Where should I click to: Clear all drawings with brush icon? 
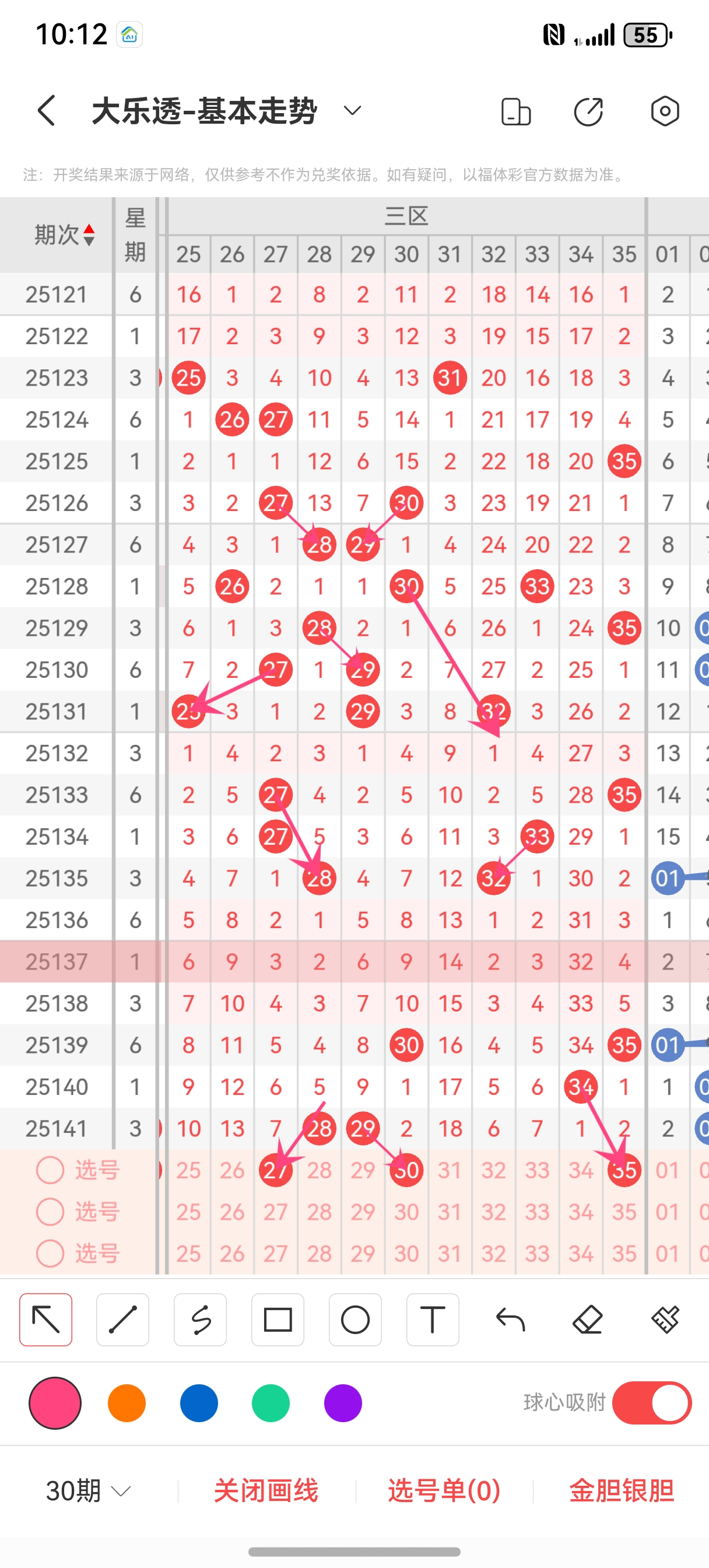(x=665, y=1319)
